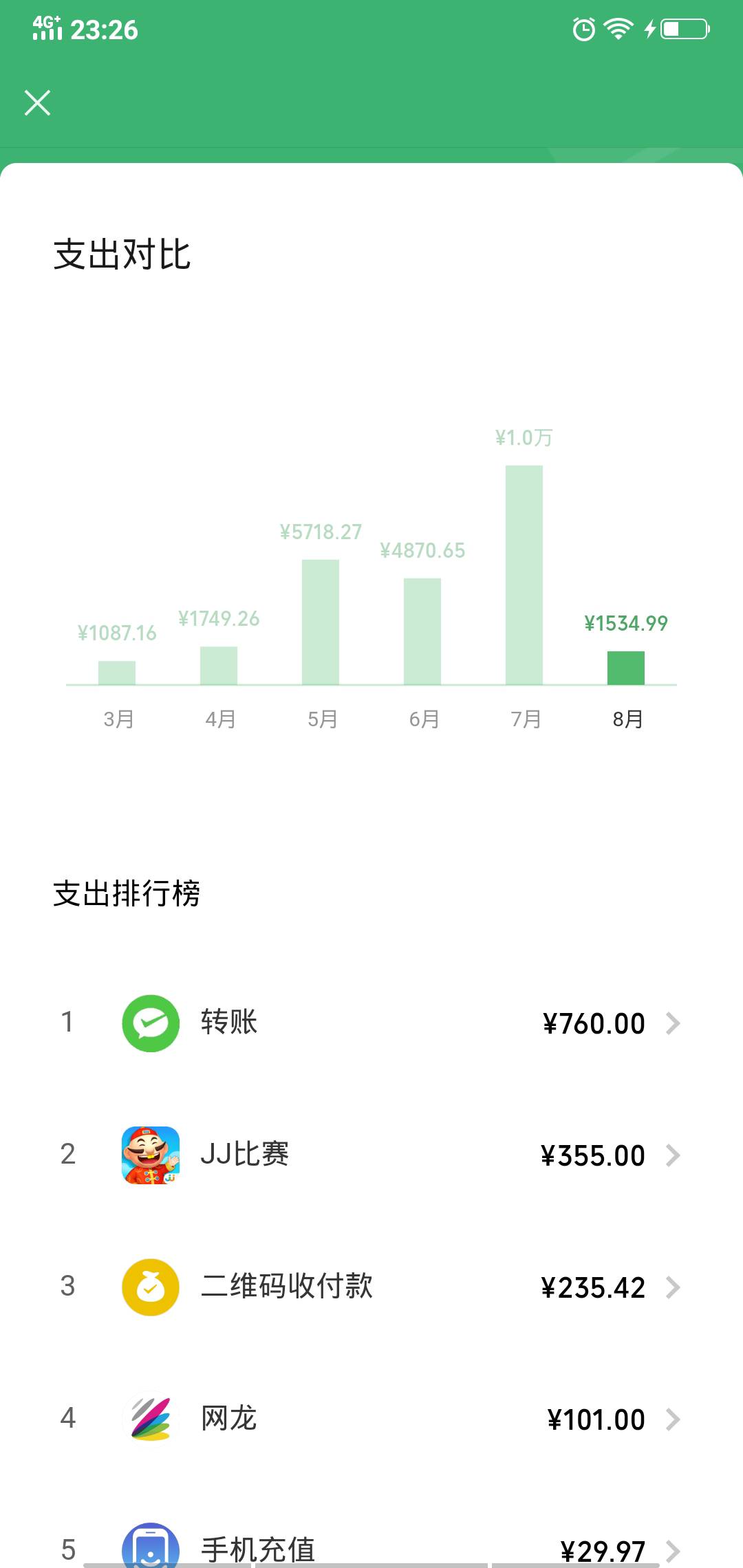Tap the JJ比赛 game app icon
The width and height of the screenshot is (743, 1568).
coord(150,1155)
